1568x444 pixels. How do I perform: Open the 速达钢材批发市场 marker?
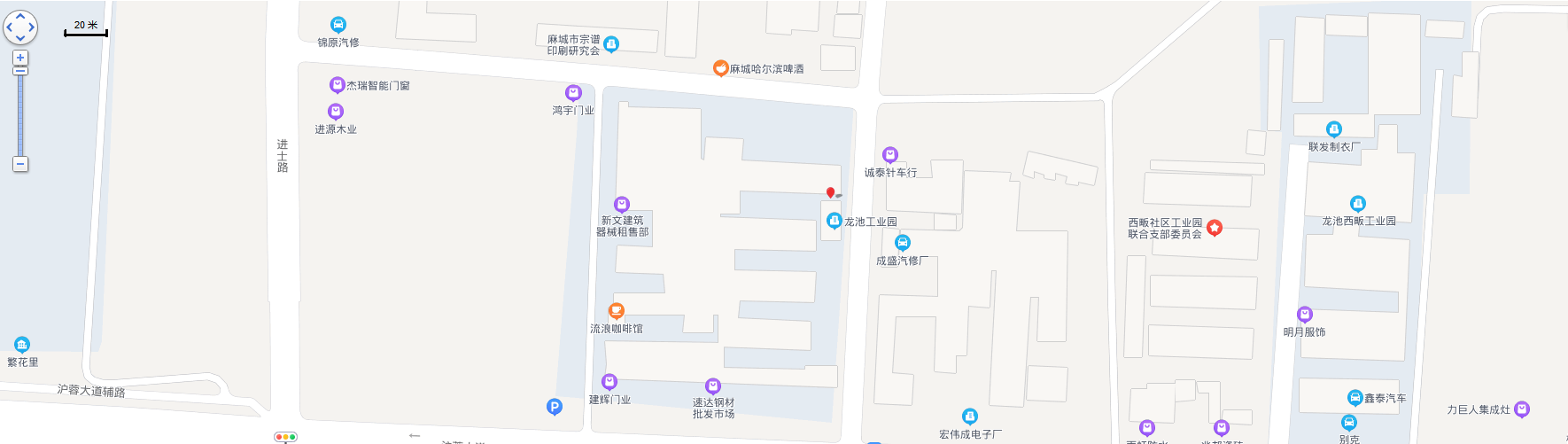click(713, 386)
